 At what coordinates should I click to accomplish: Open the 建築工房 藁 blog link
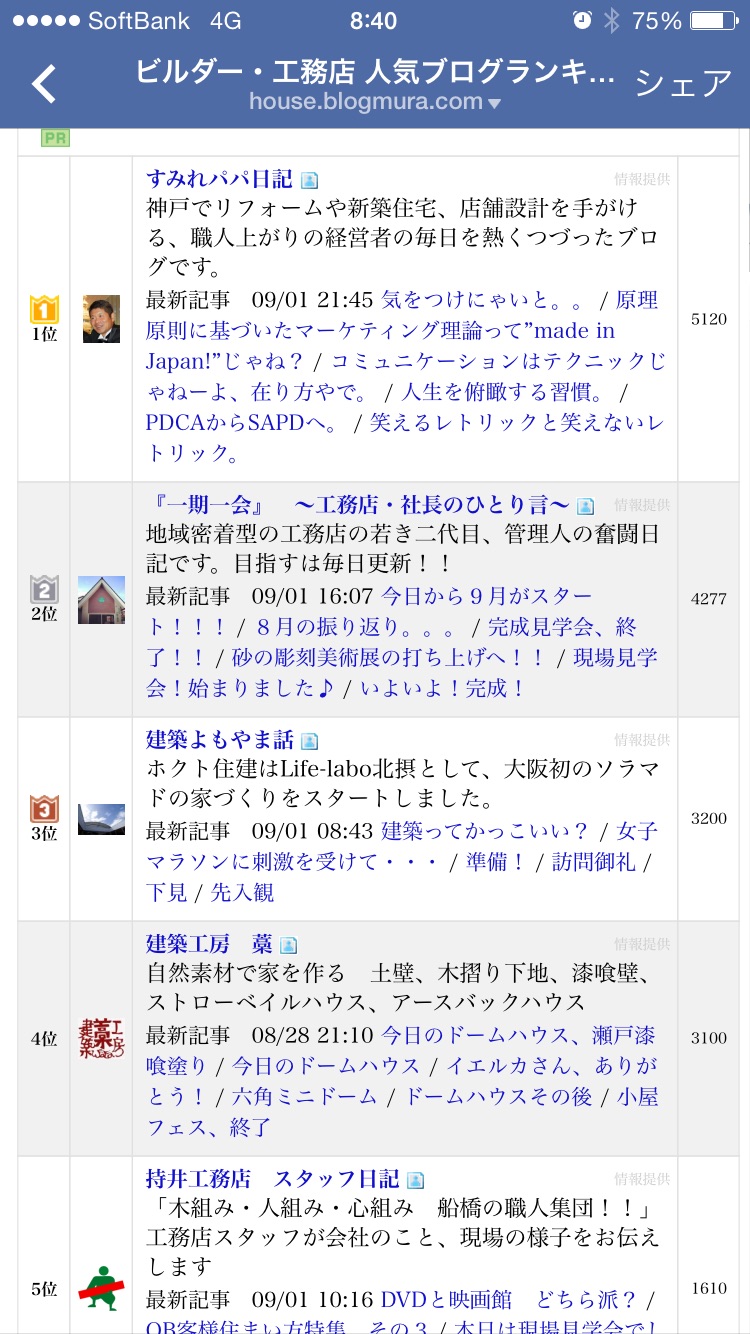pos(209,944)
